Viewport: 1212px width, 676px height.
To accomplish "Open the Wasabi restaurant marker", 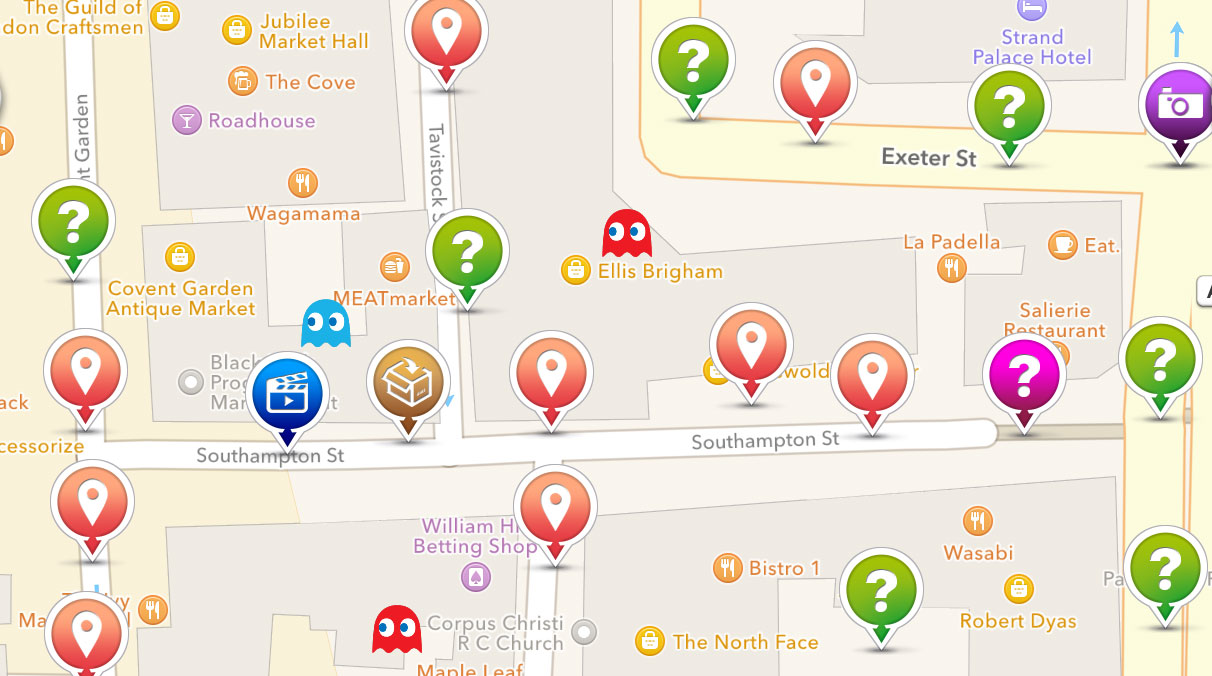I will [978, 521].
